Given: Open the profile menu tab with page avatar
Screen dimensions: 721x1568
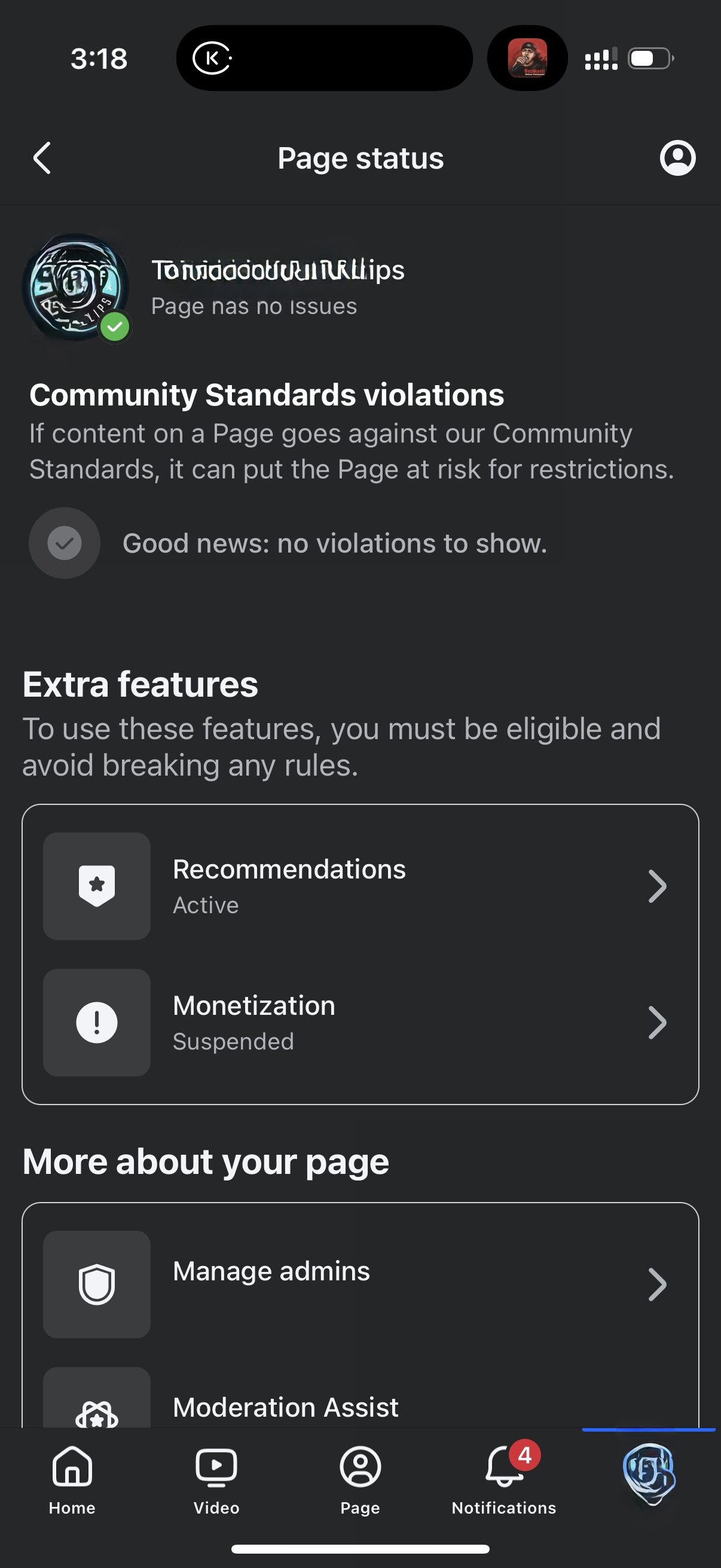Looking at the screenshot, I should [649, 1473].
